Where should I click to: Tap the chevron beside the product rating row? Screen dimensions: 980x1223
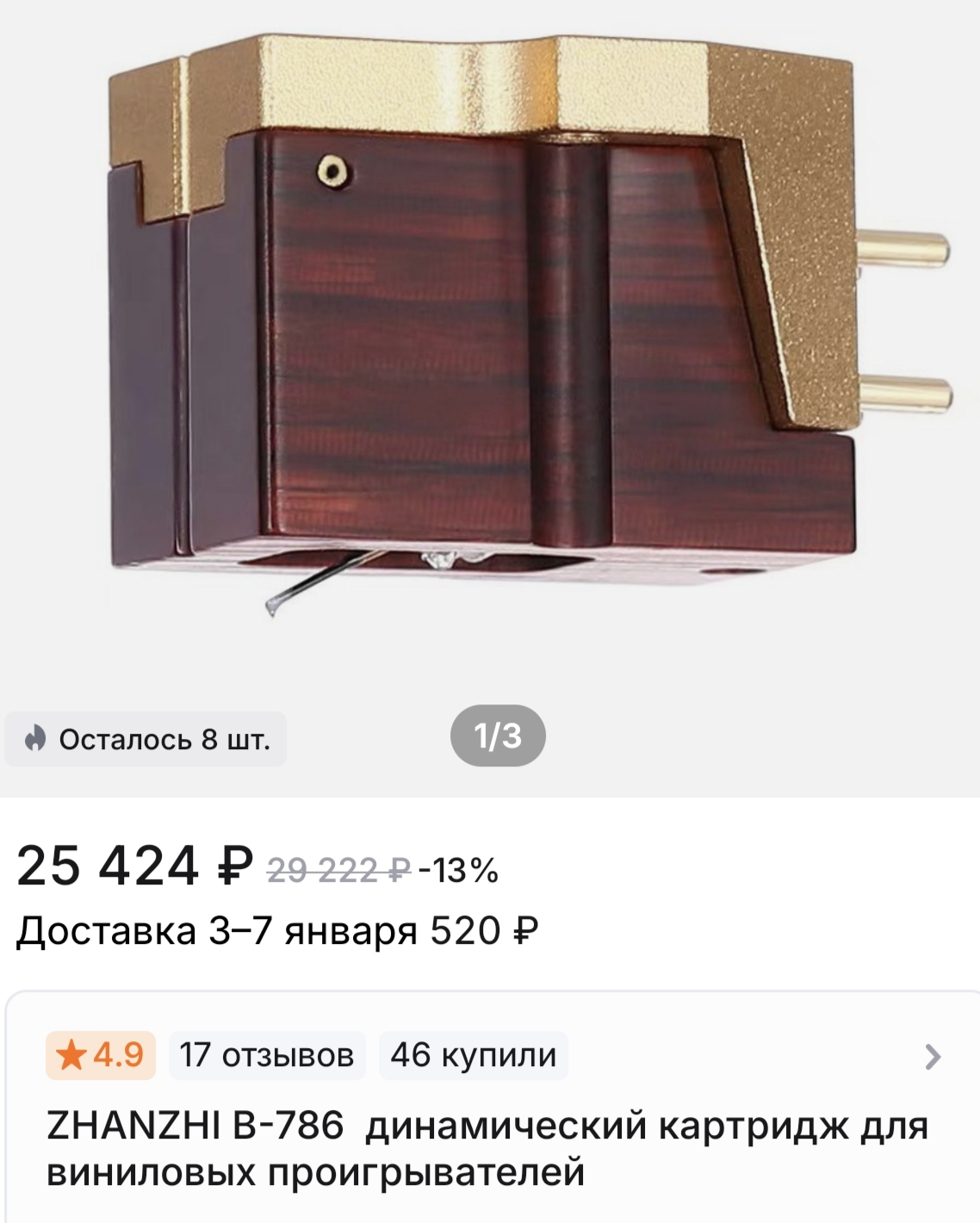click(932, 1057)
